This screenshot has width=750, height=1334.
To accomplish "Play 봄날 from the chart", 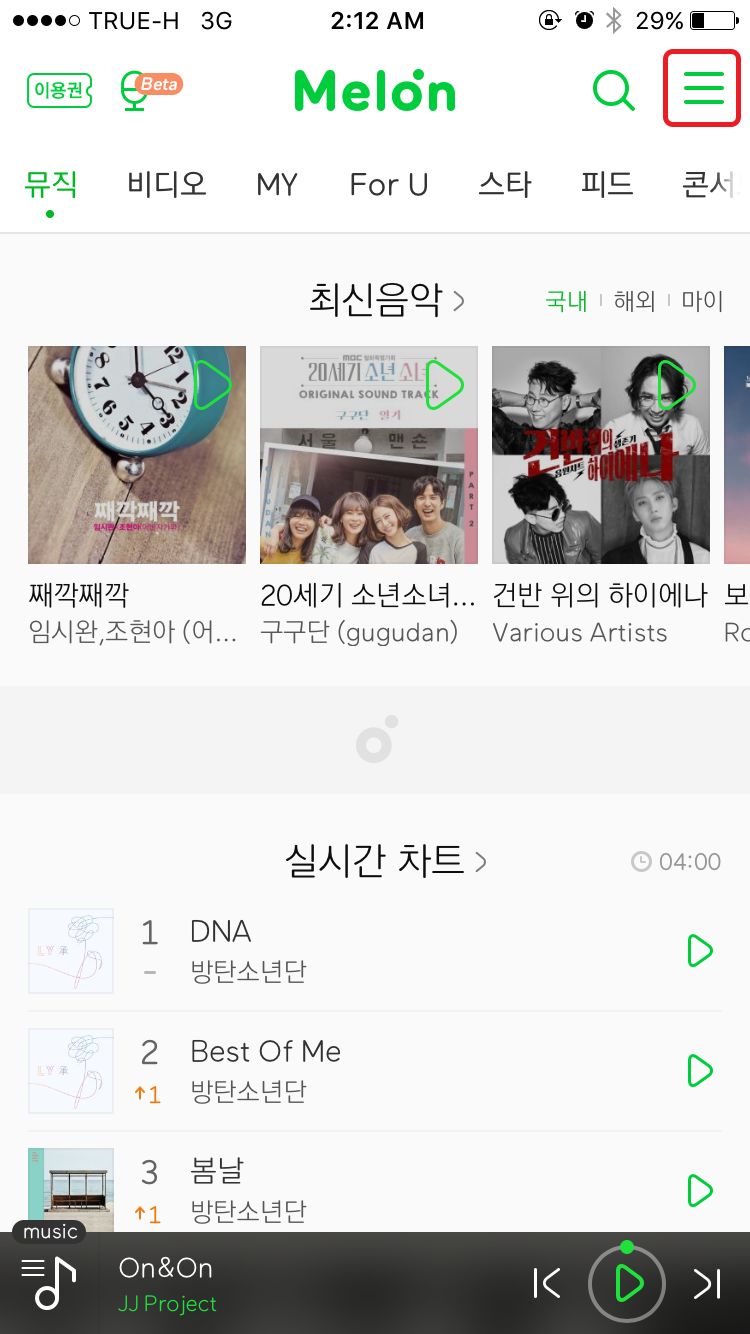I will point(700,1190).
